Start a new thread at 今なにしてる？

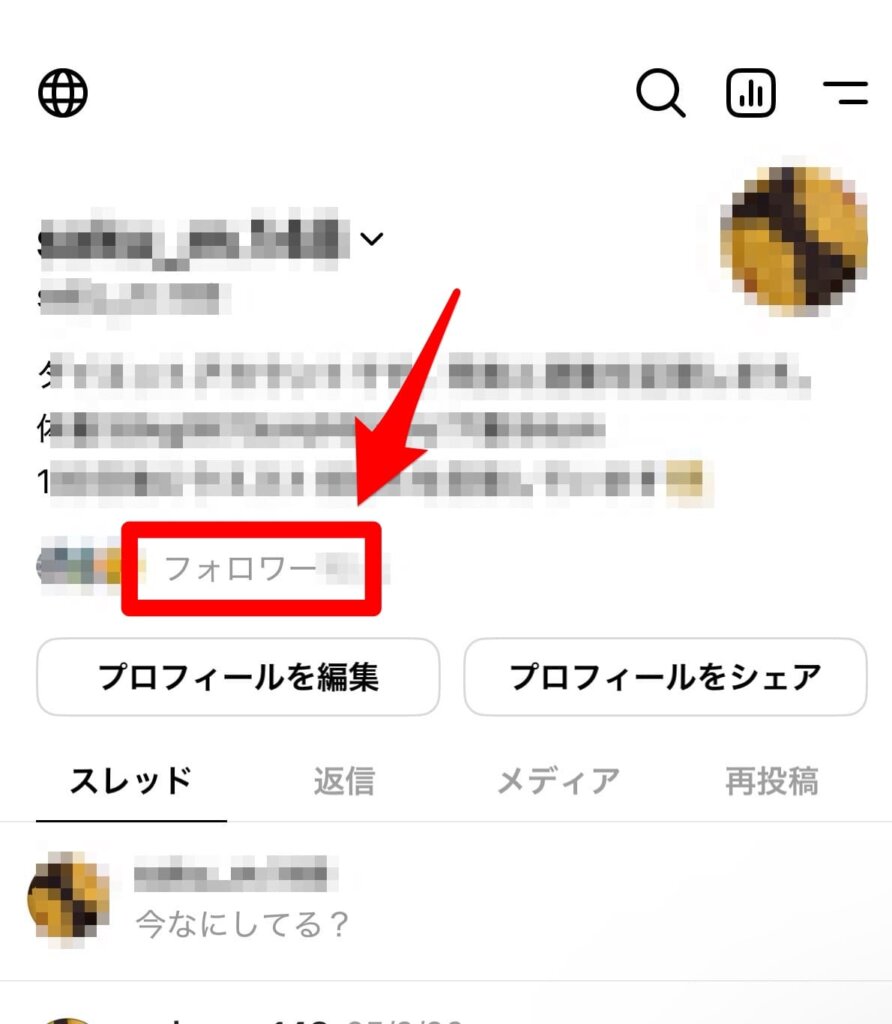(242, 923)
